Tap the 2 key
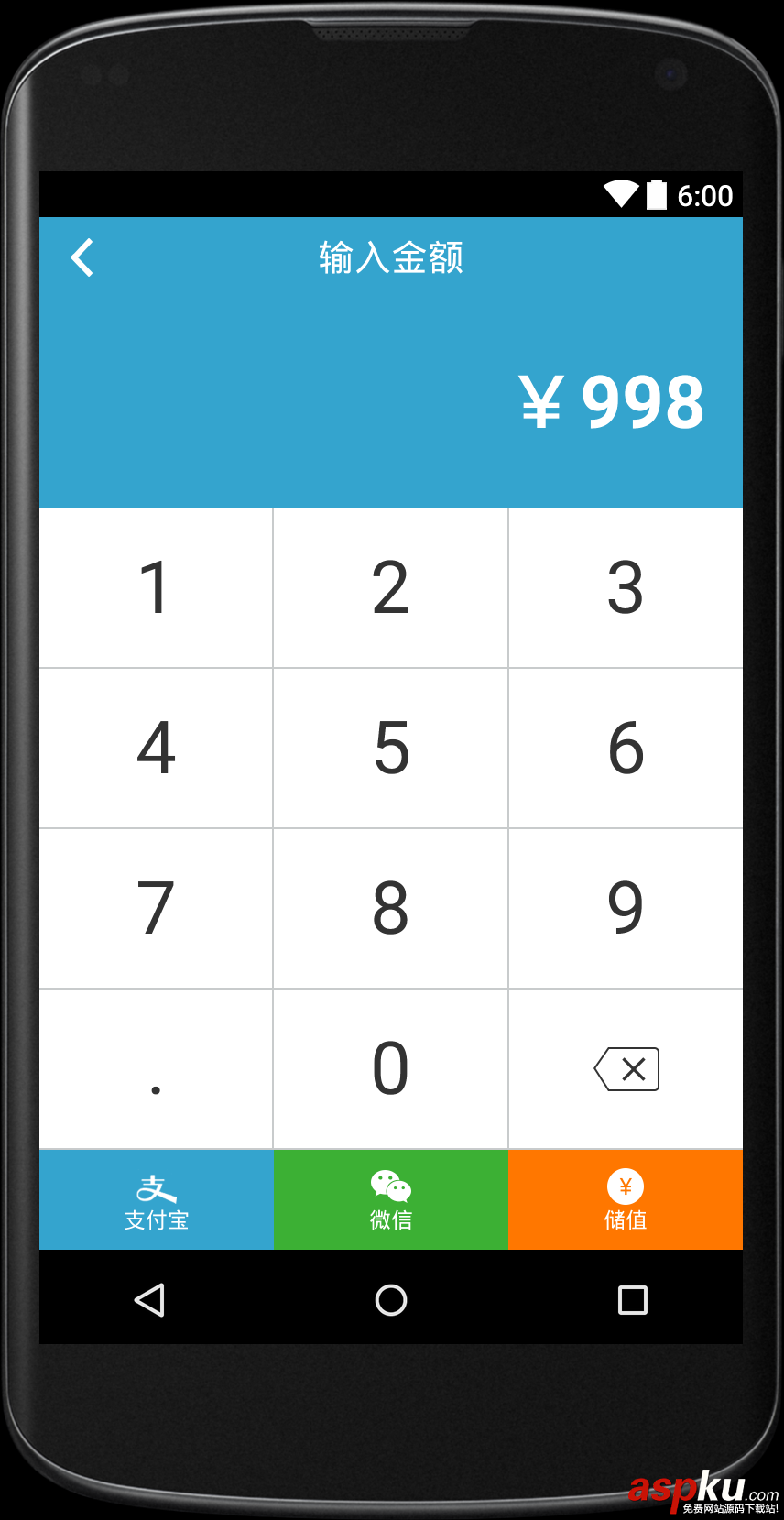Screen dimensions: 784x1520 coord(390,588)
